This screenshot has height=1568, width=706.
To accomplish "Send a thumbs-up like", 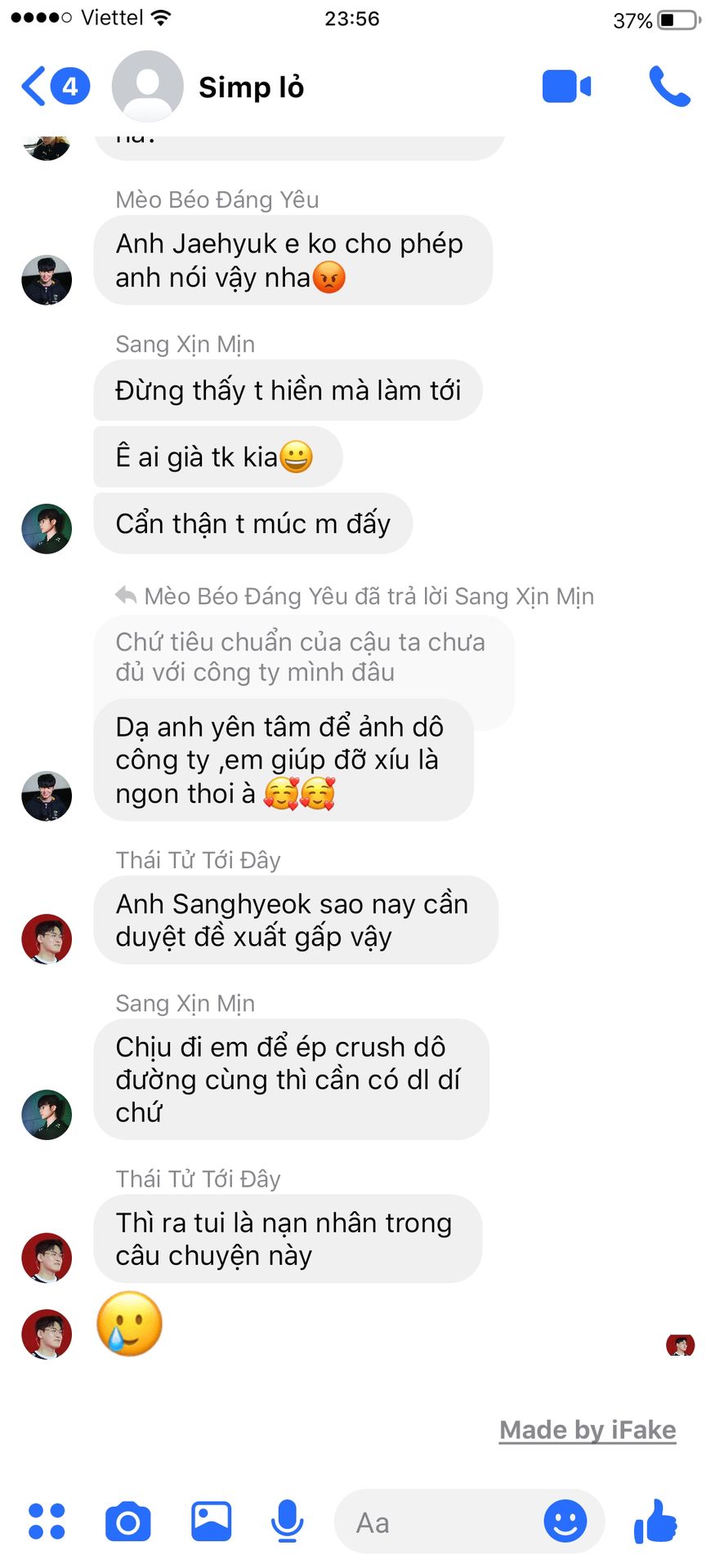I will tap(655, 1521).
